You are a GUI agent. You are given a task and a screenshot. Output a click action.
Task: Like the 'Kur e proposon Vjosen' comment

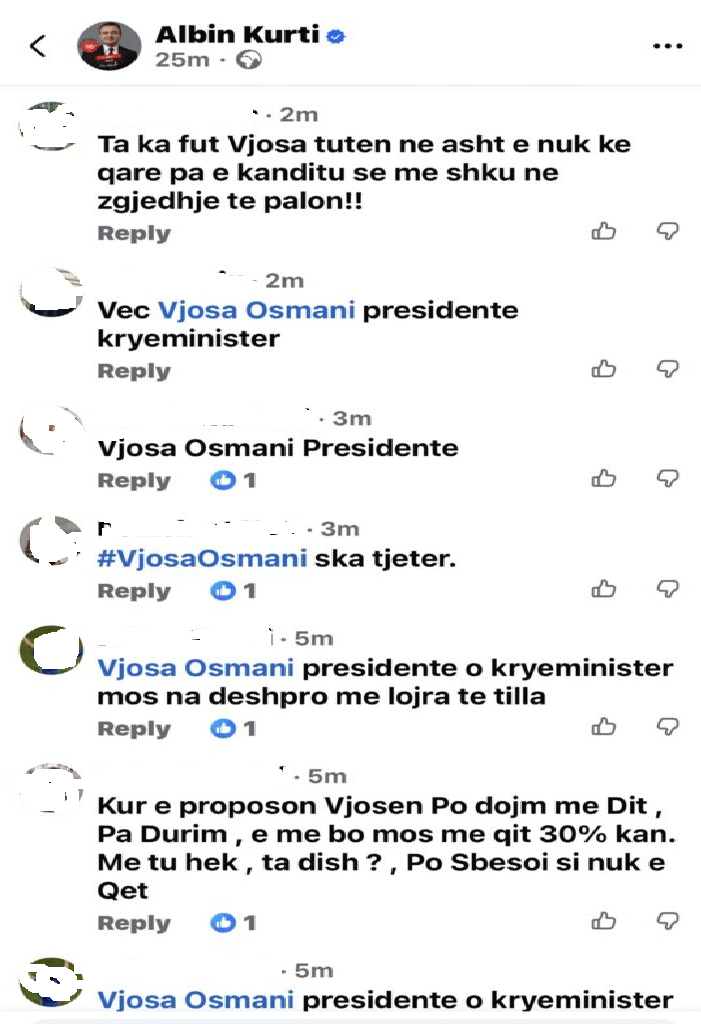[x=604, y=921]
